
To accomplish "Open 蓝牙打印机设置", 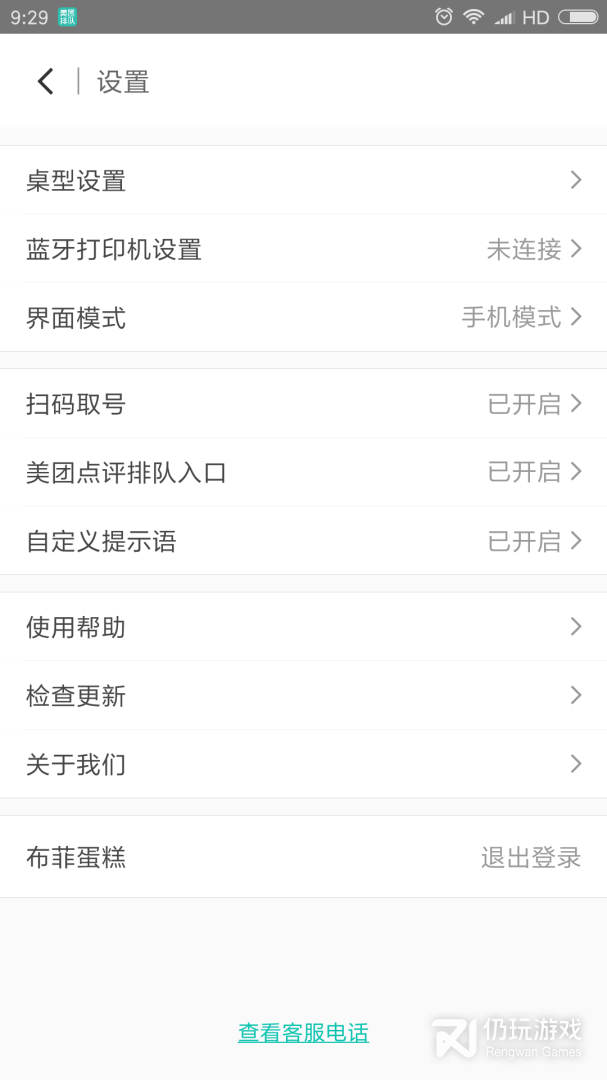I will click(303, 249).
